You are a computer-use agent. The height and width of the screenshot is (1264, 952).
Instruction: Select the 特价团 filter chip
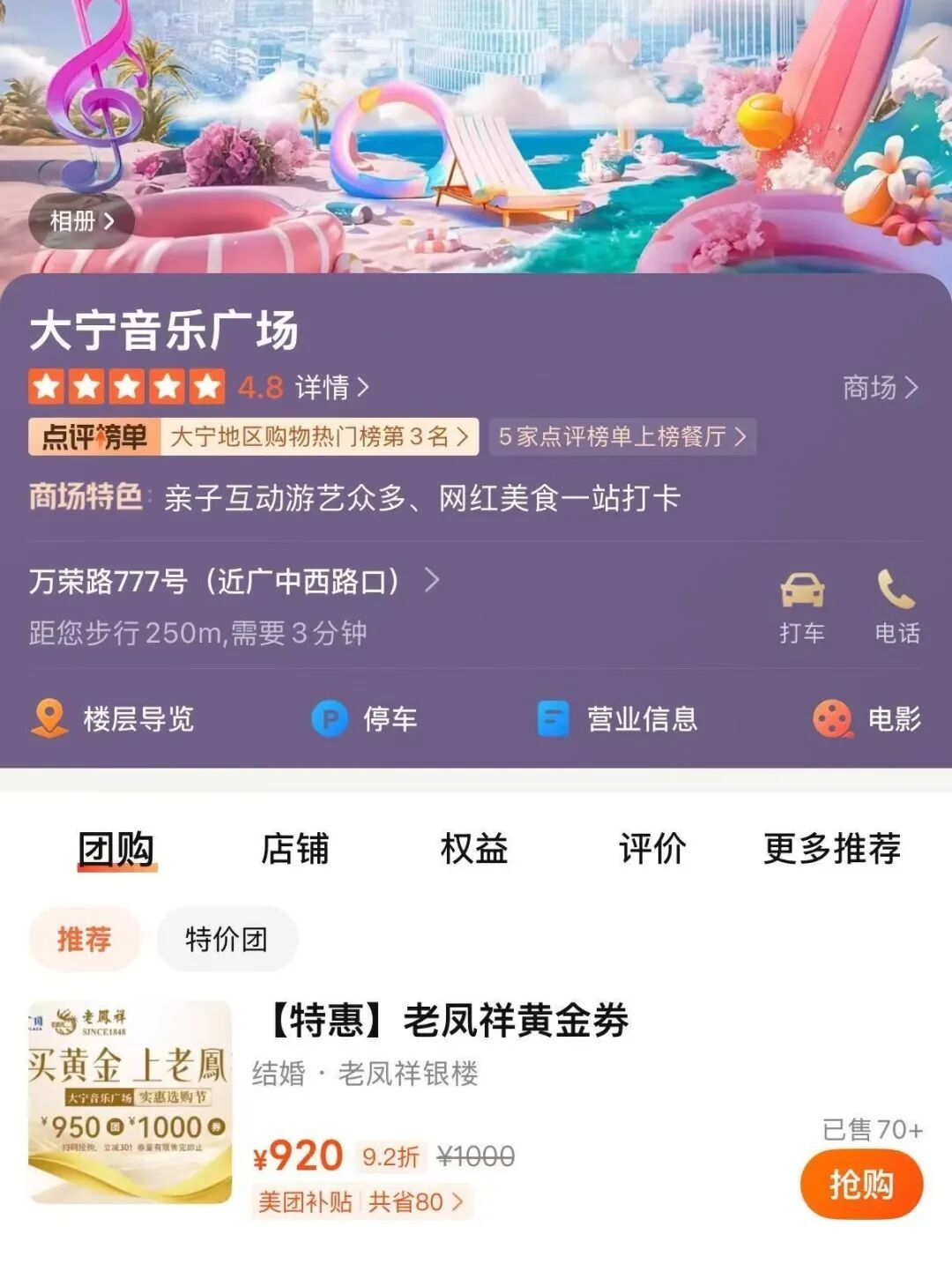pos(227,939)
